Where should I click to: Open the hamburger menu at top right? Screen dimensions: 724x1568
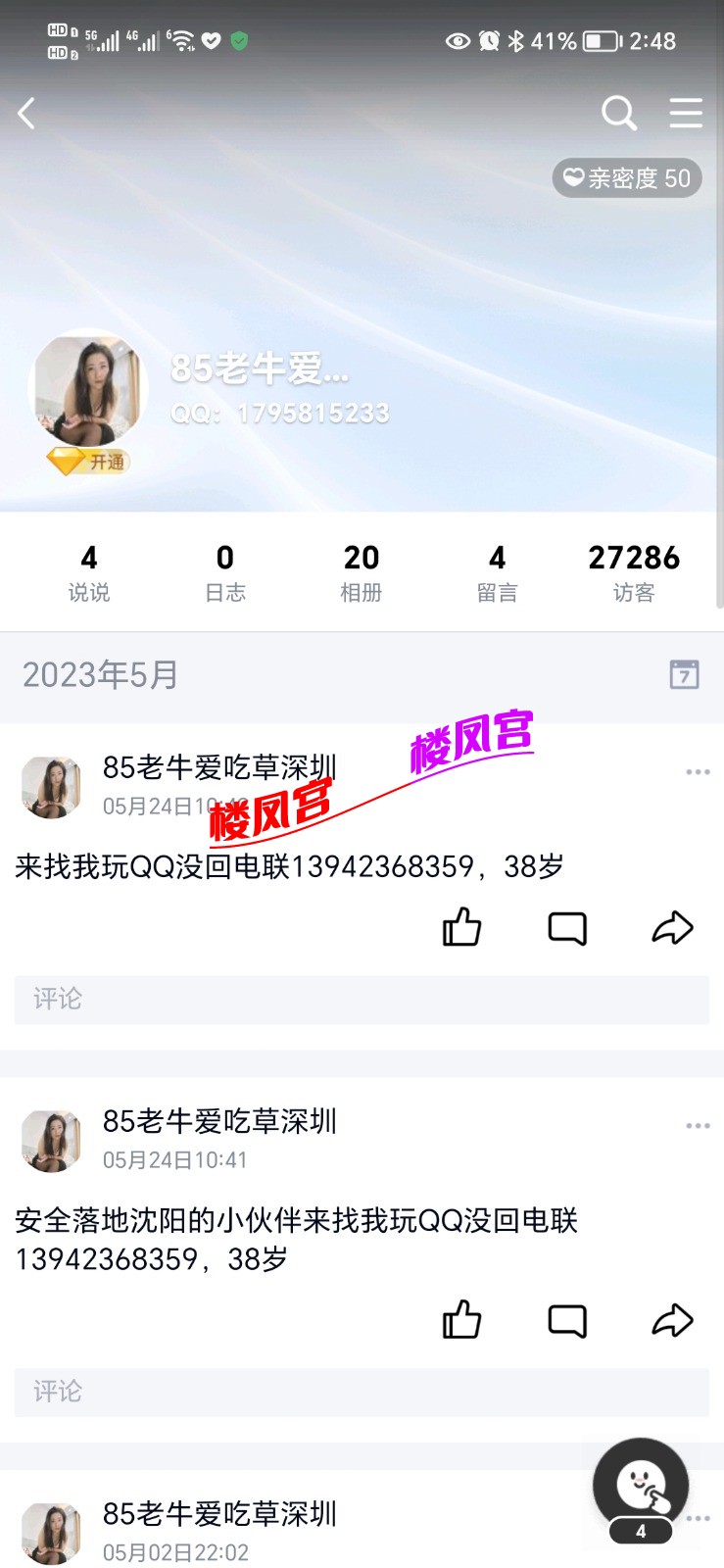coord(686,113)
